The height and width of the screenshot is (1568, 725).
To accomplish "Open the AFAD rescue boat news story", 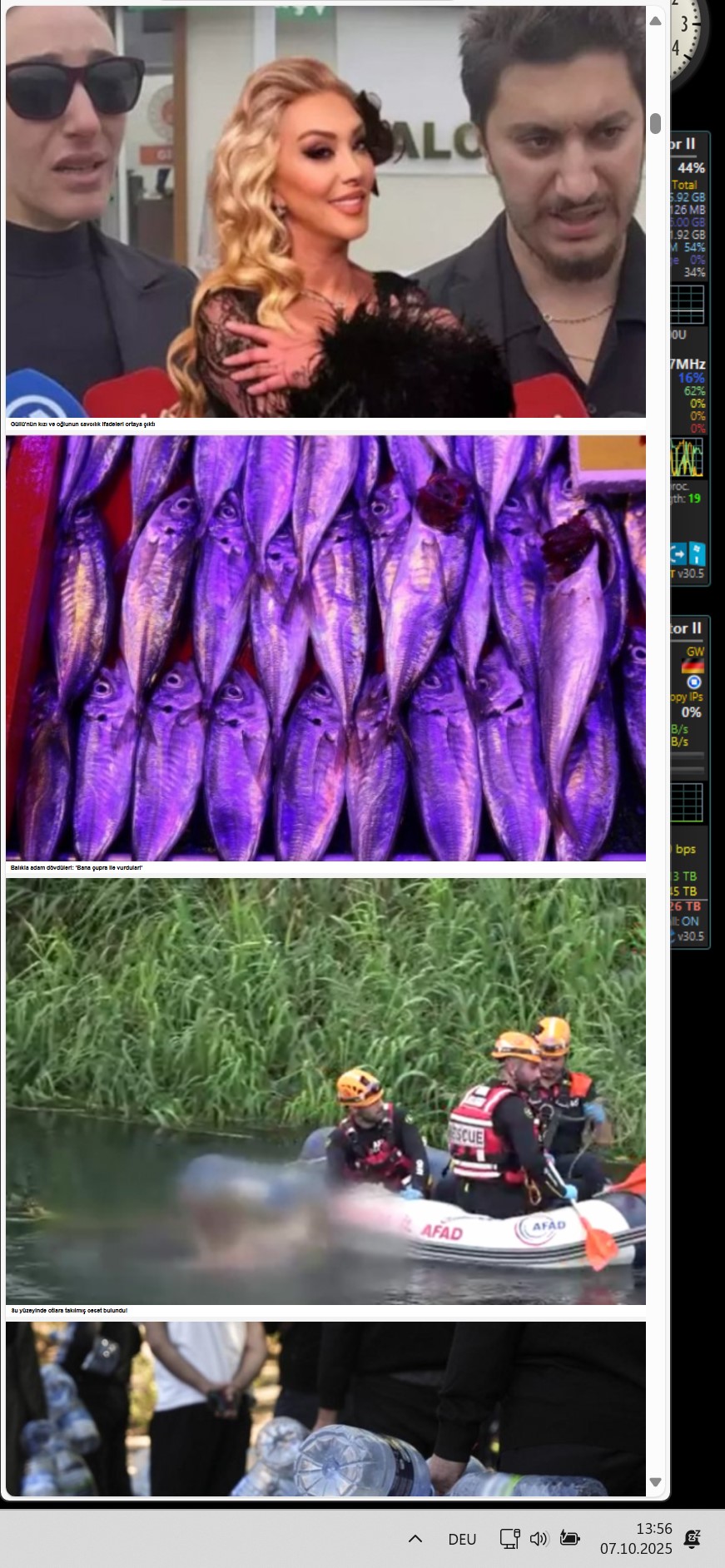I will (x=325, y=1090).
